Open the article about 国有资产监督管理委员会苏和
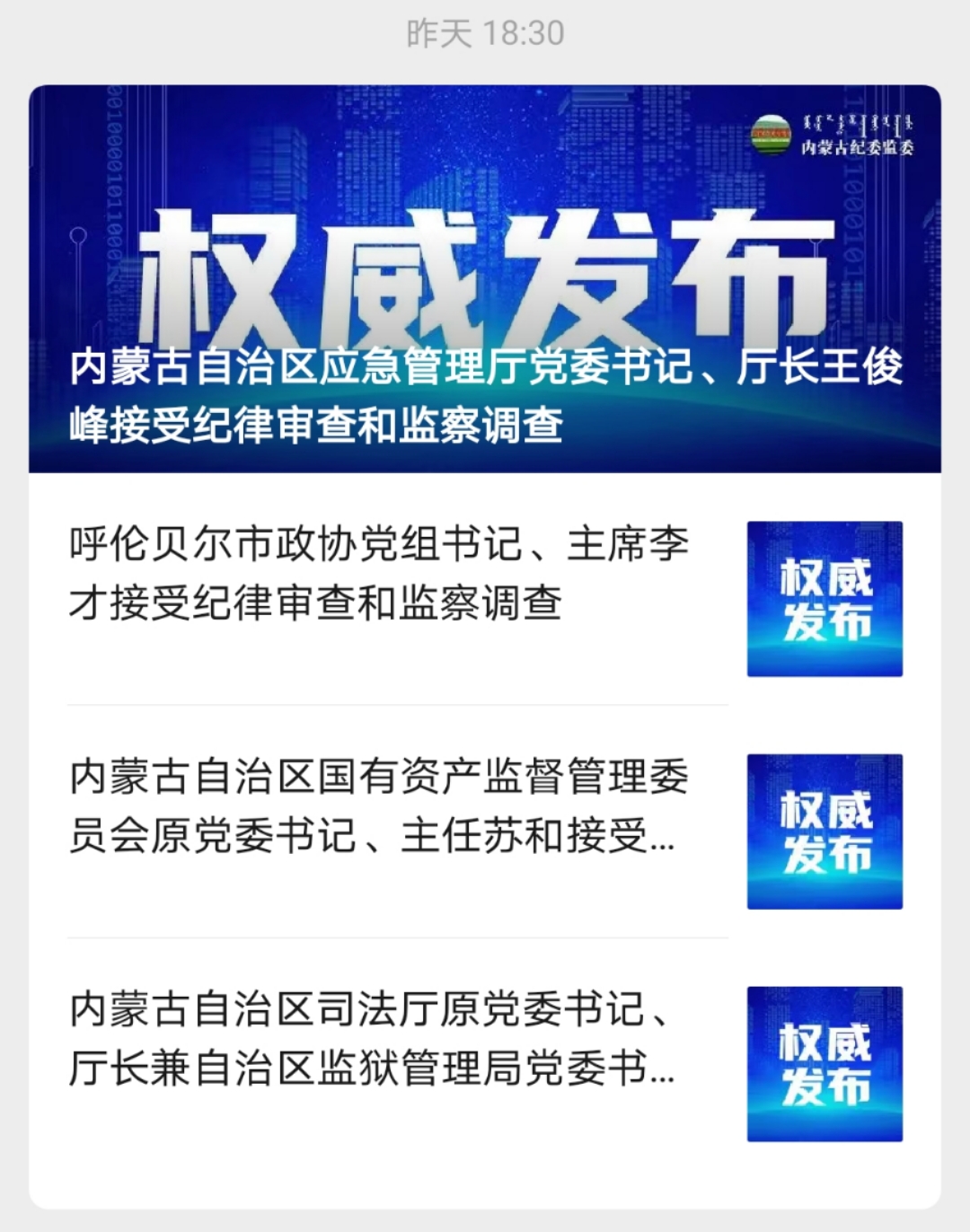This screenshot has height=1232, width=970. pyautogui.click(x=379, y=806)
